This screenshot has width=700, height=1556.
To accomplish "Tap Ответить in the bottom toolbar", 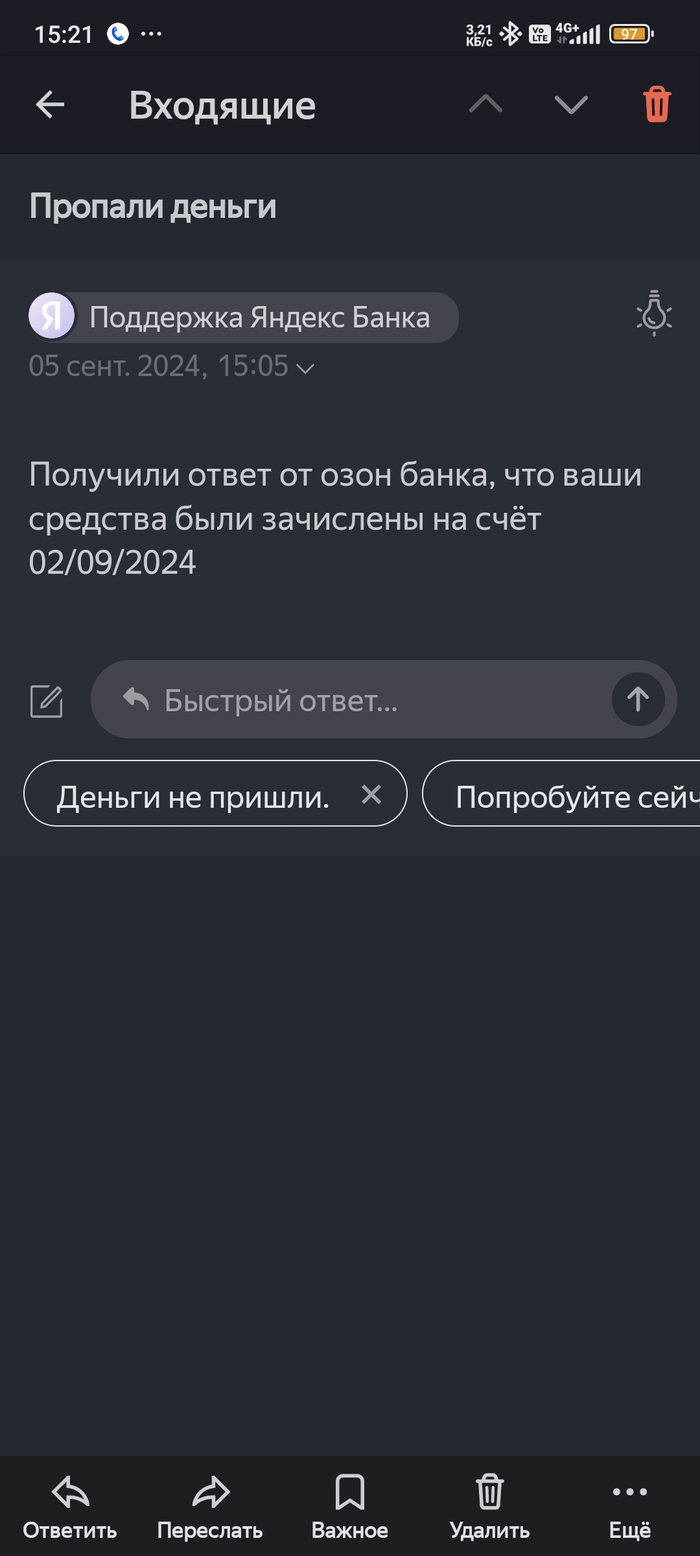I will click(70, 1506).
